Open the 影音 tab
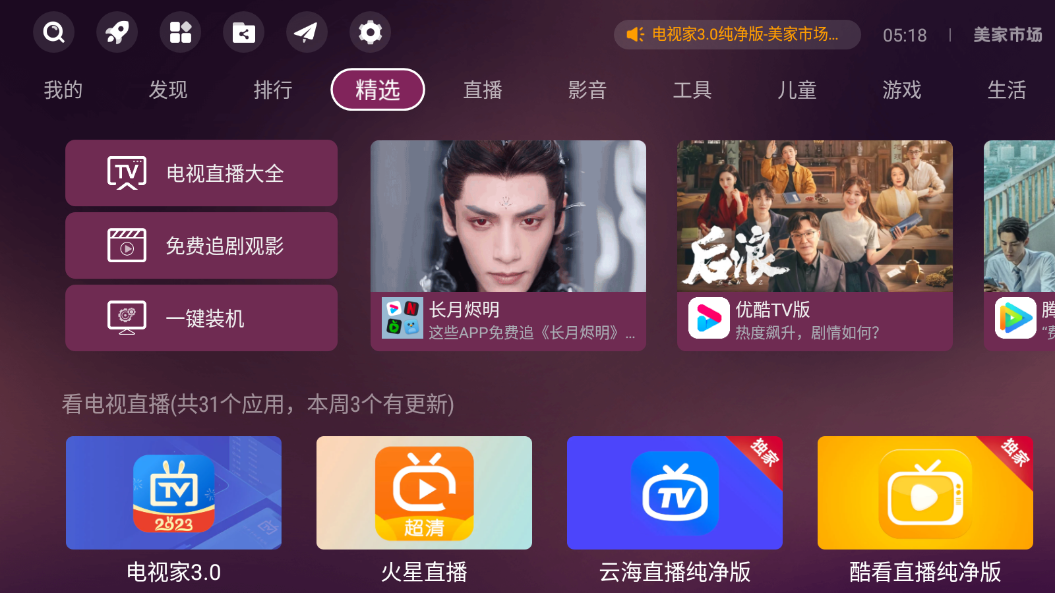This screenshot has height=593, width=1055. (588, 90)
